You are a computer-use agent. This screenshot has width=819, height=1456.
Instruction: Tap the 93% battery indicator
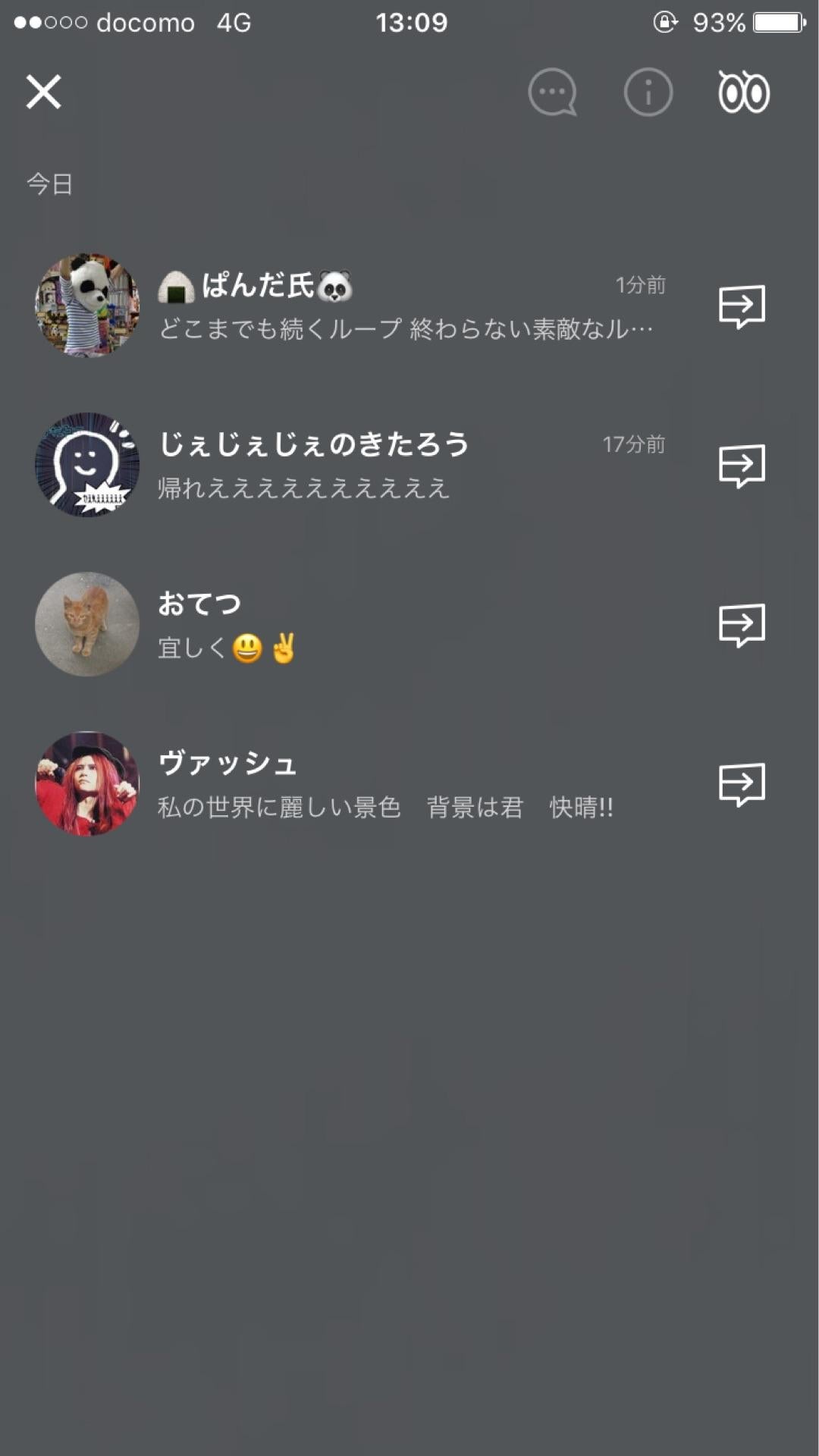(715, 23)
